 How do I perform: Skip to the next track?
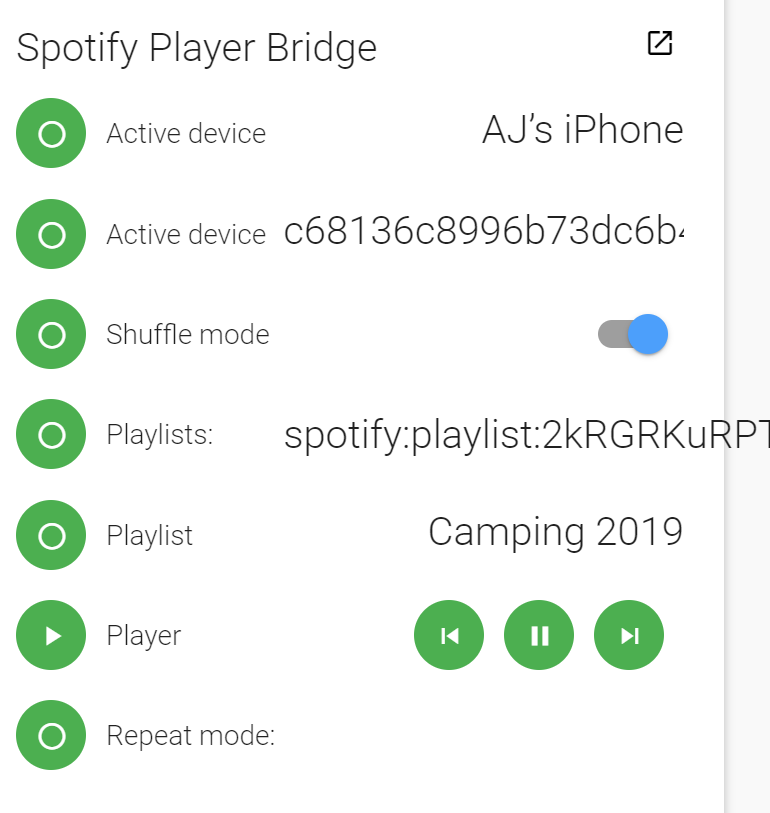click(x=629, y=635)
